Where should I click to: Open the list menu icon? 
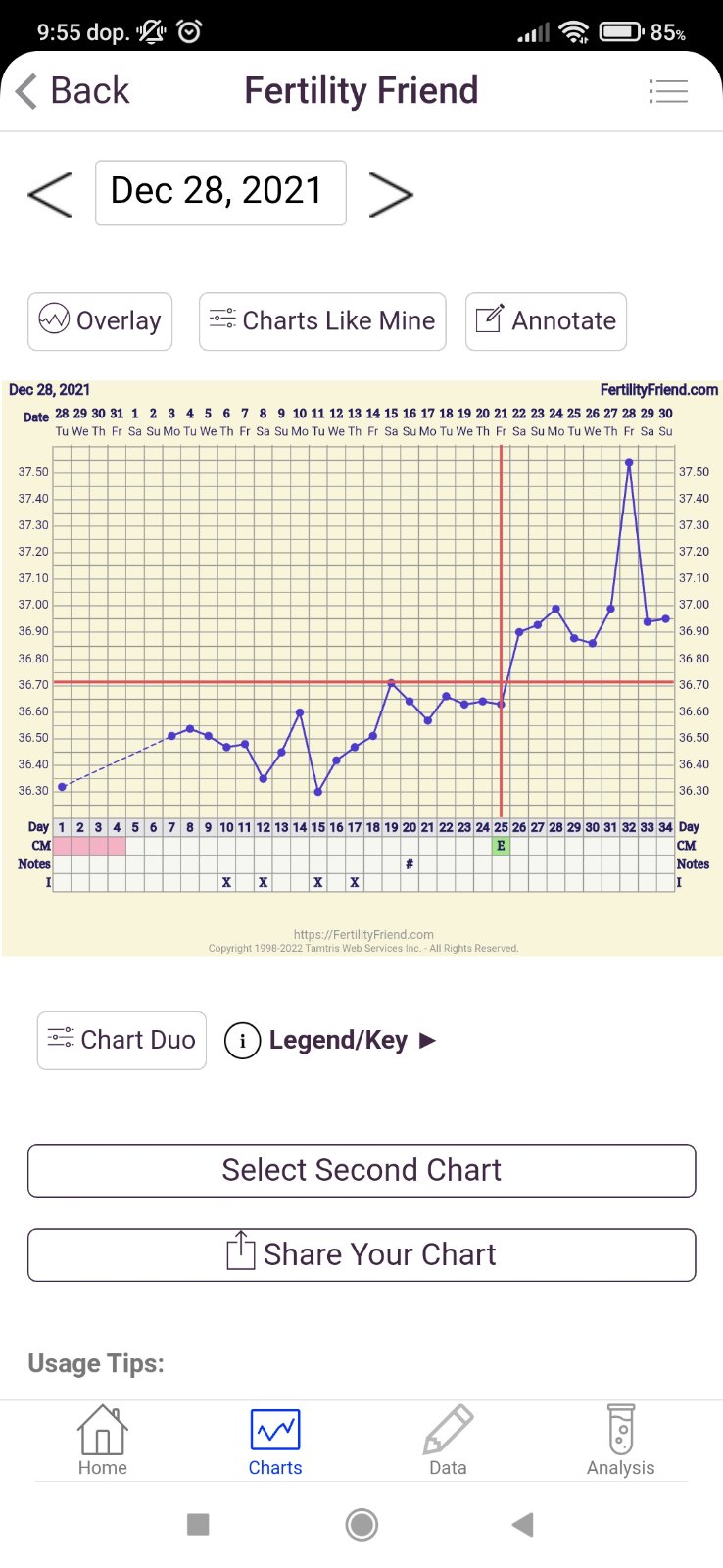click(668, 91)
